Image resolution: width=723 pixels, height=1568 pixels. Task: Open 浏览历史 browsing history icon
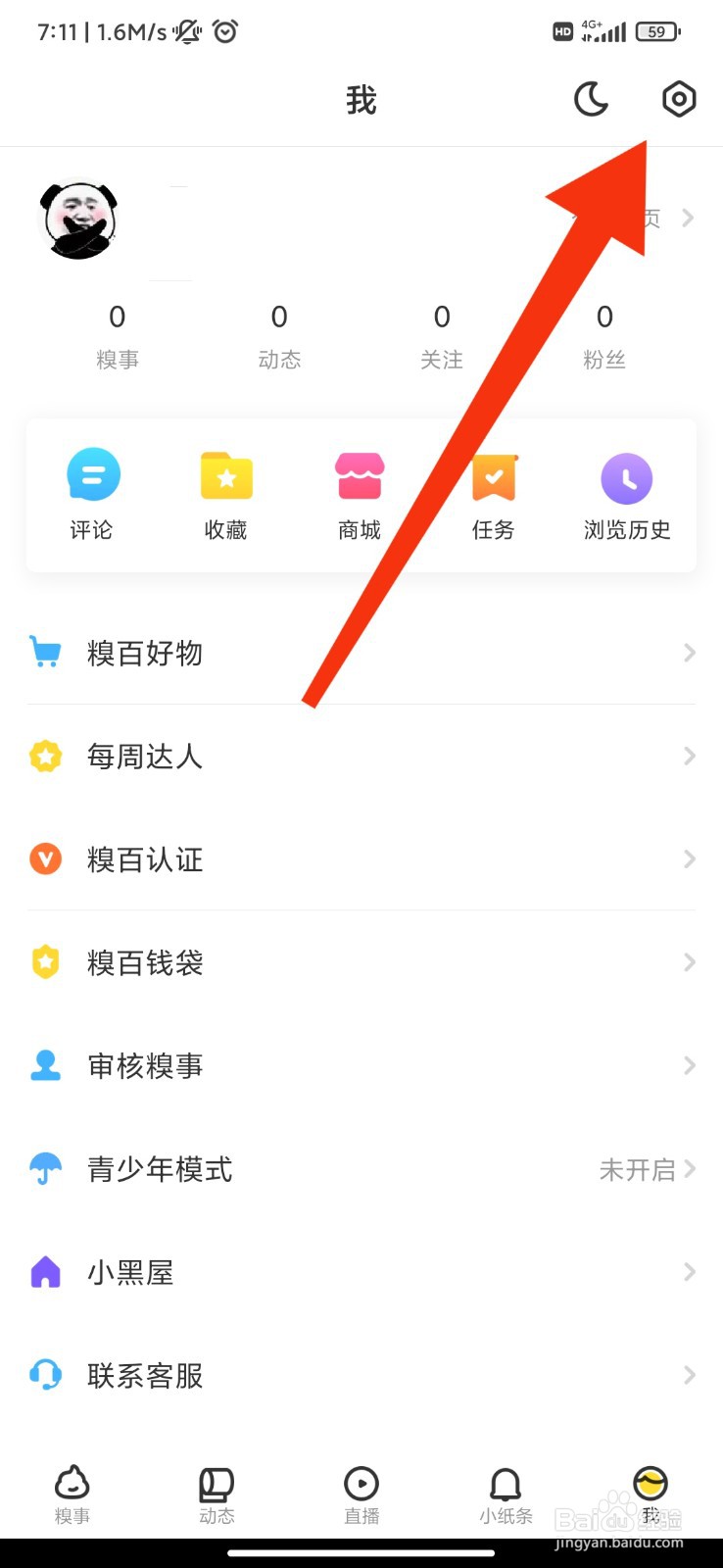[x=626, y=477]
